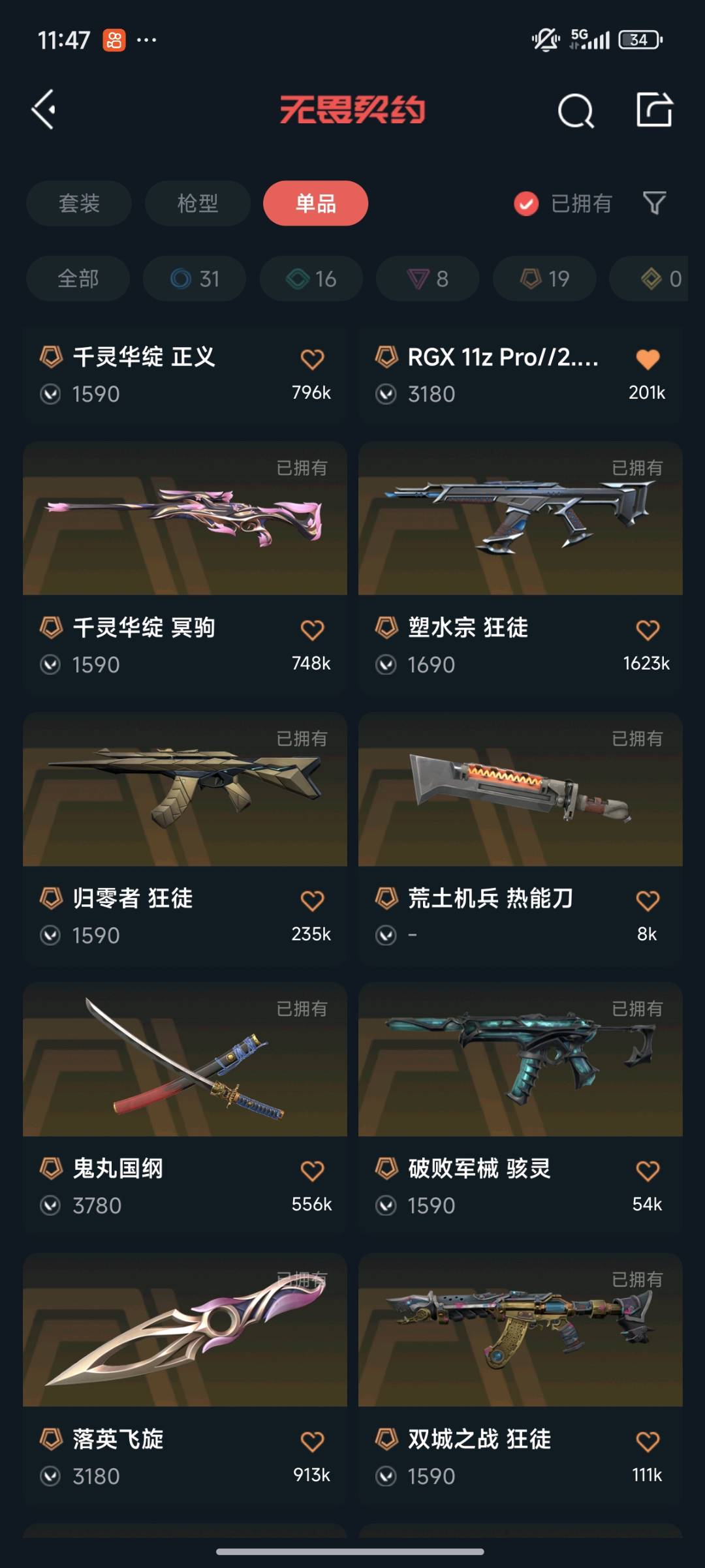Tap the share icon in the header

point(654,110)
